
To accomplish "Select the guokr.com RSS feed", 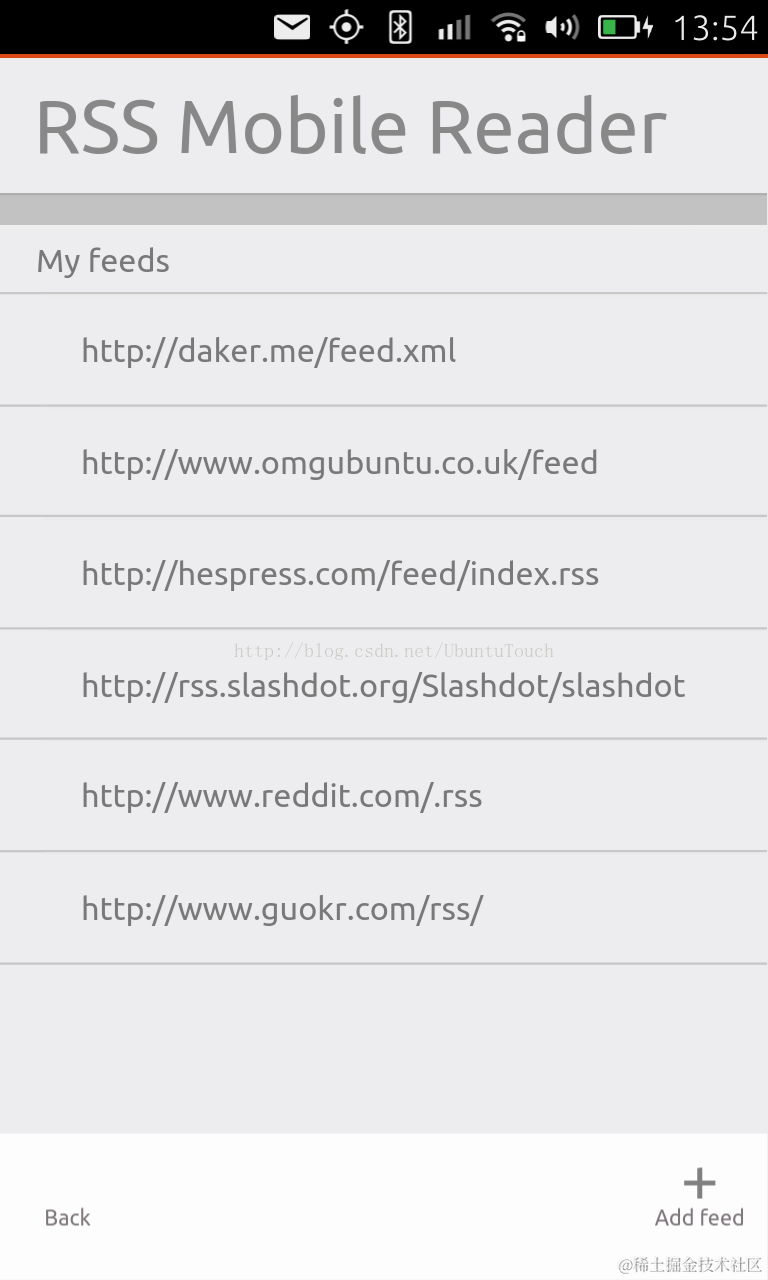I will click(282, 909).
